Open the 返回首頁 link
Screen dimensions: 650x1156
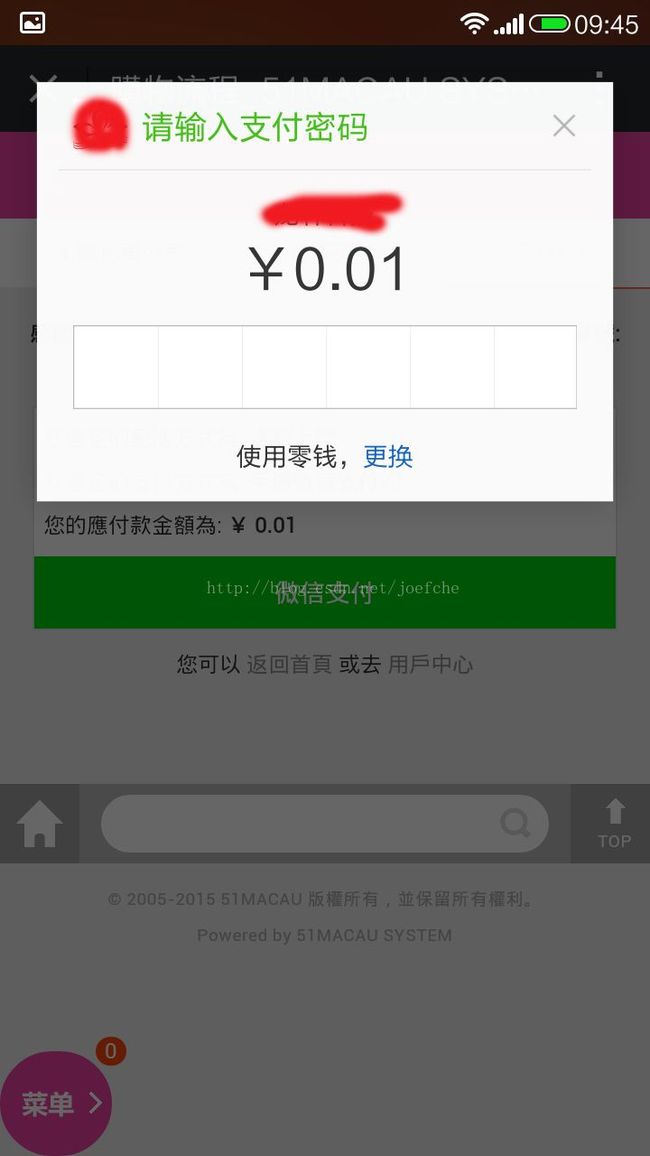[x=289, y=664]
